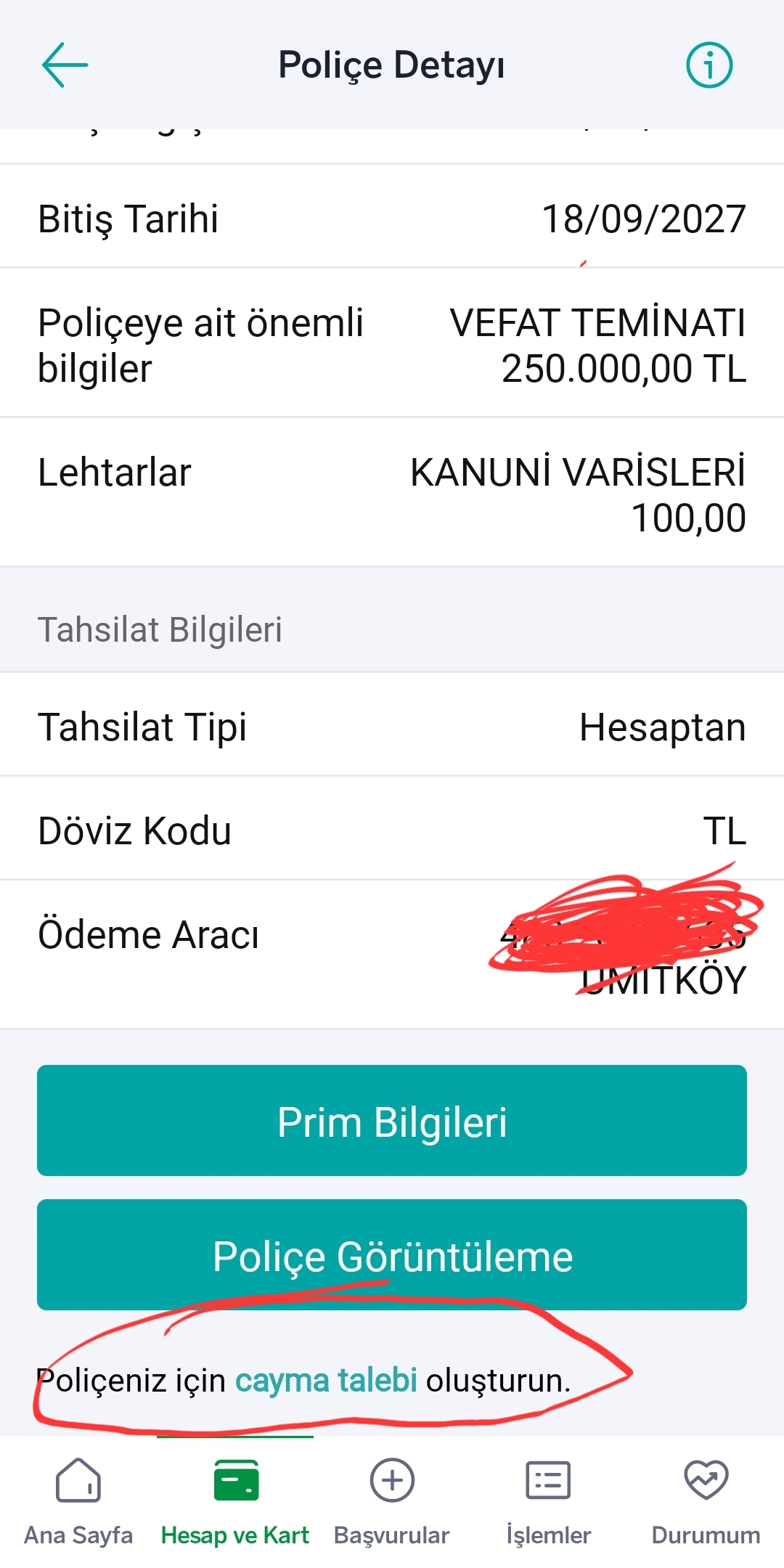The height and width of the screenshot is (1568, 784).
Task: Open Prim Bilgileri
Action: [x=392, y=1121]
